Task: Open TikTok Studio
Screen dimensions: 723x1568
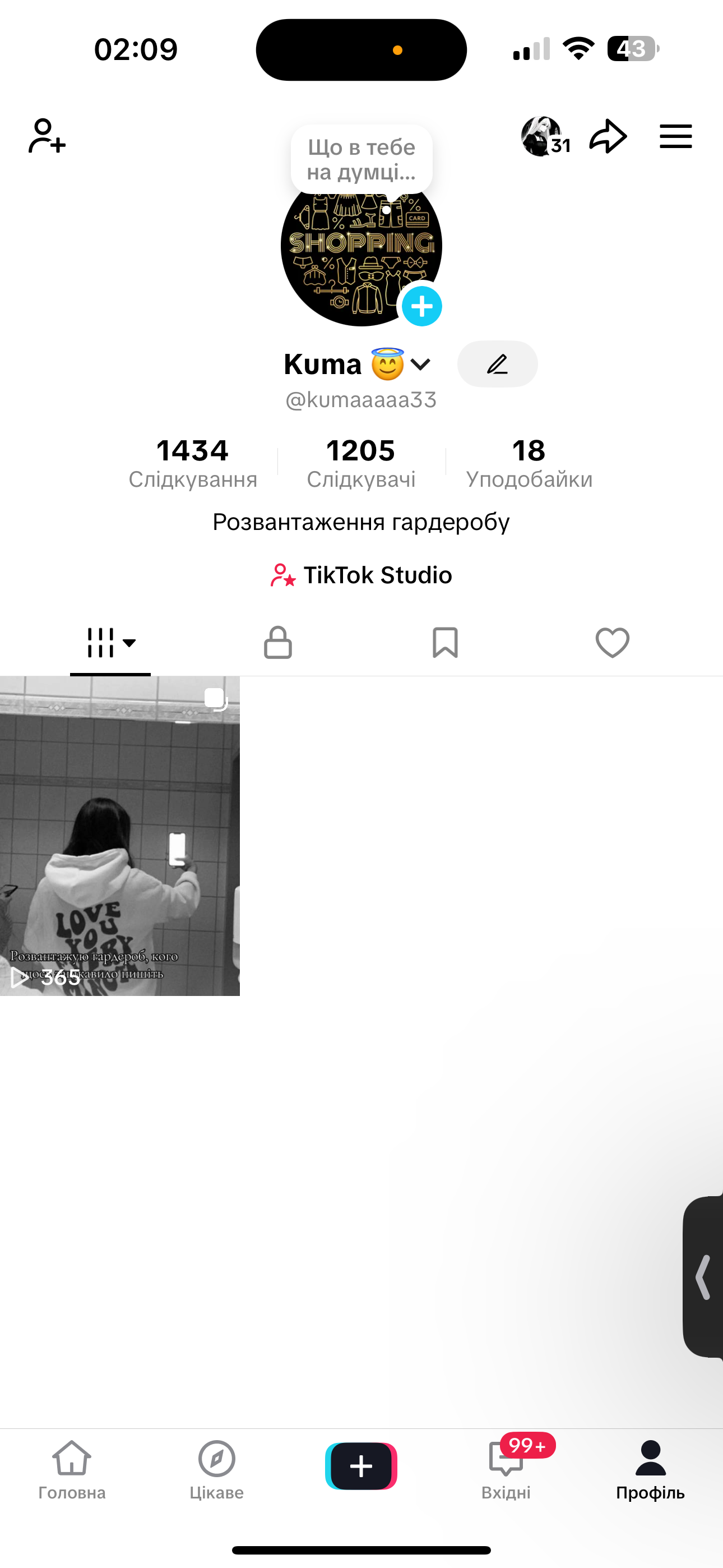Action: coord(361,575)
